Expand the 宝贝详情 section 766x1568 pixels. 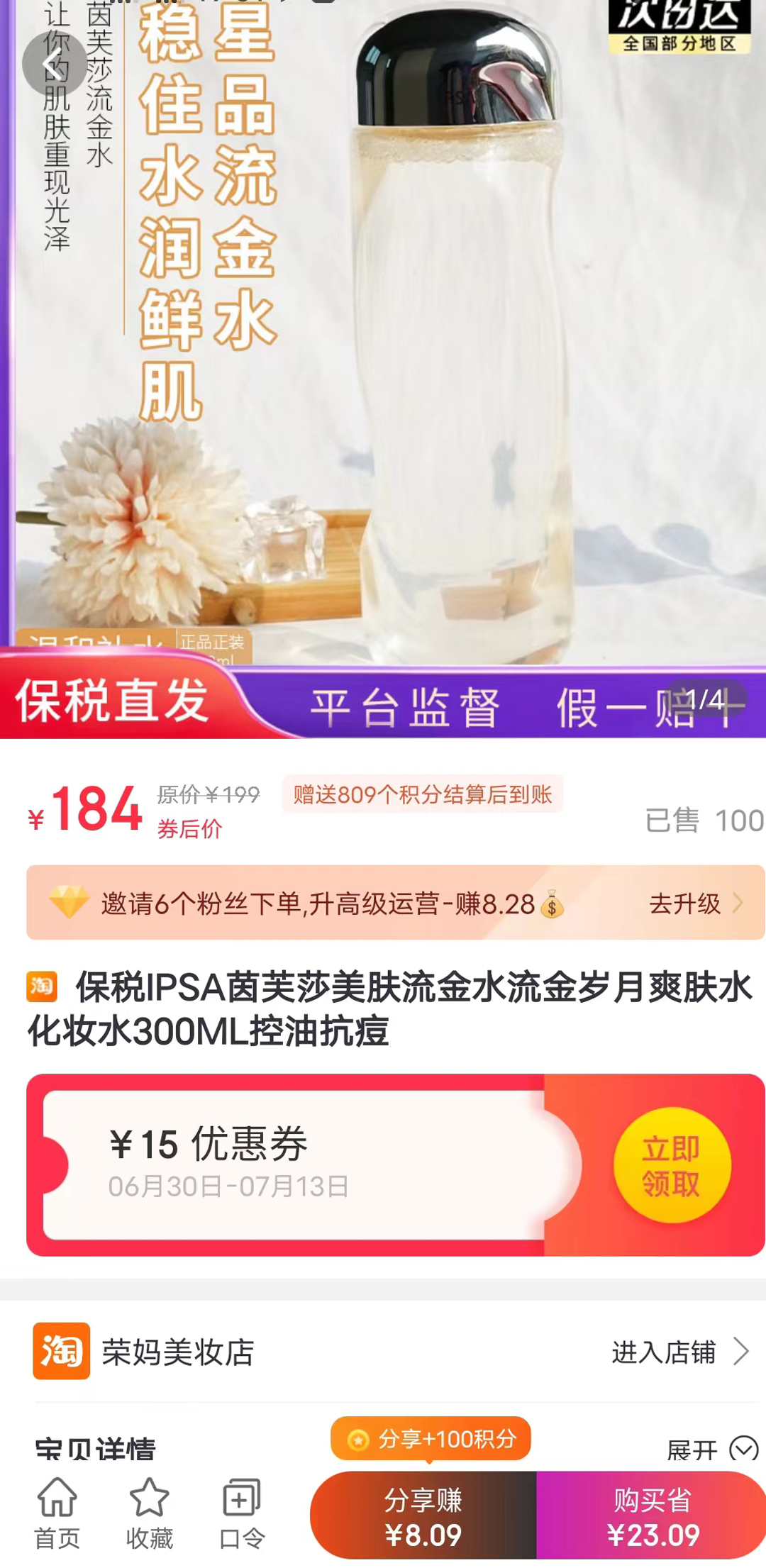click(x=712, y=1449)
